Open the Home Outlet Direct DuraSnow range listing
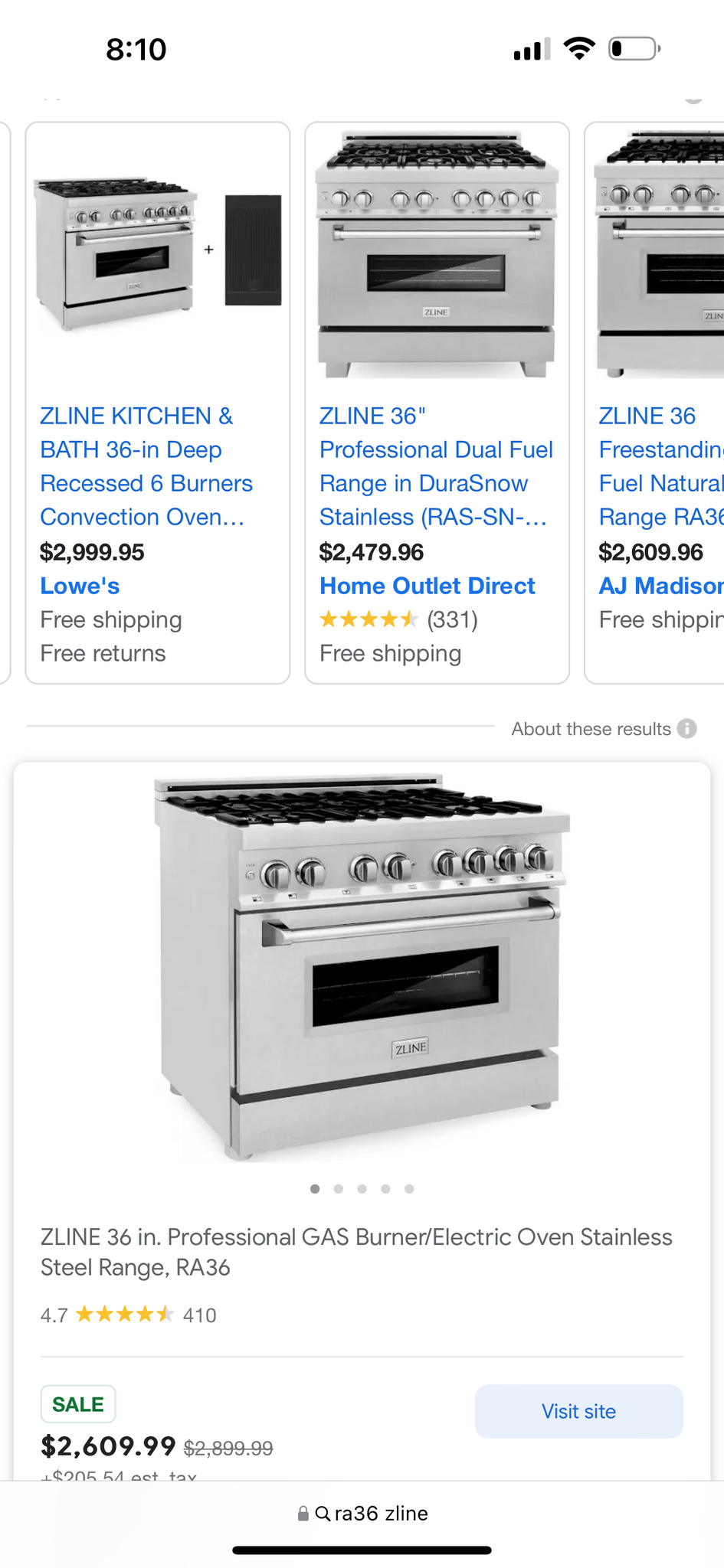This screenshot has width=724, height=1568. click(435, 466)
